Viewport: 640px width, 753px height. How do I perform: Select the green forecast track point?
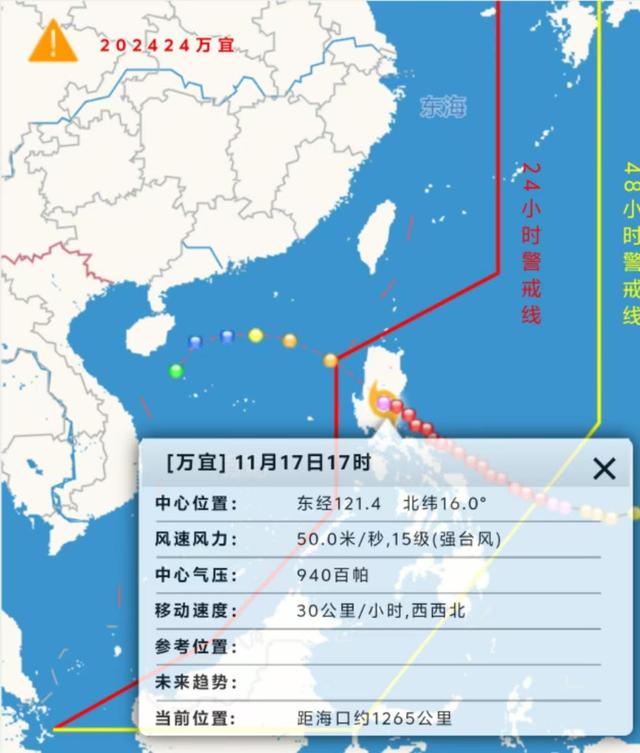(177, 371)
